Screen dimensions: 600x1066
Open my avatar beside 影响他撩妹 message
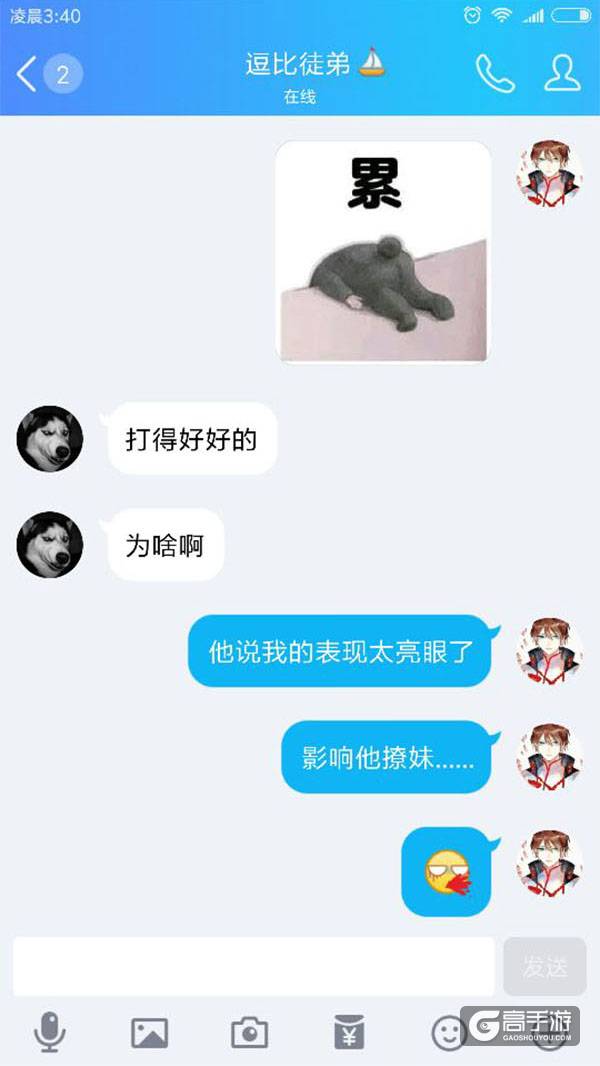(x=549, y=756)
